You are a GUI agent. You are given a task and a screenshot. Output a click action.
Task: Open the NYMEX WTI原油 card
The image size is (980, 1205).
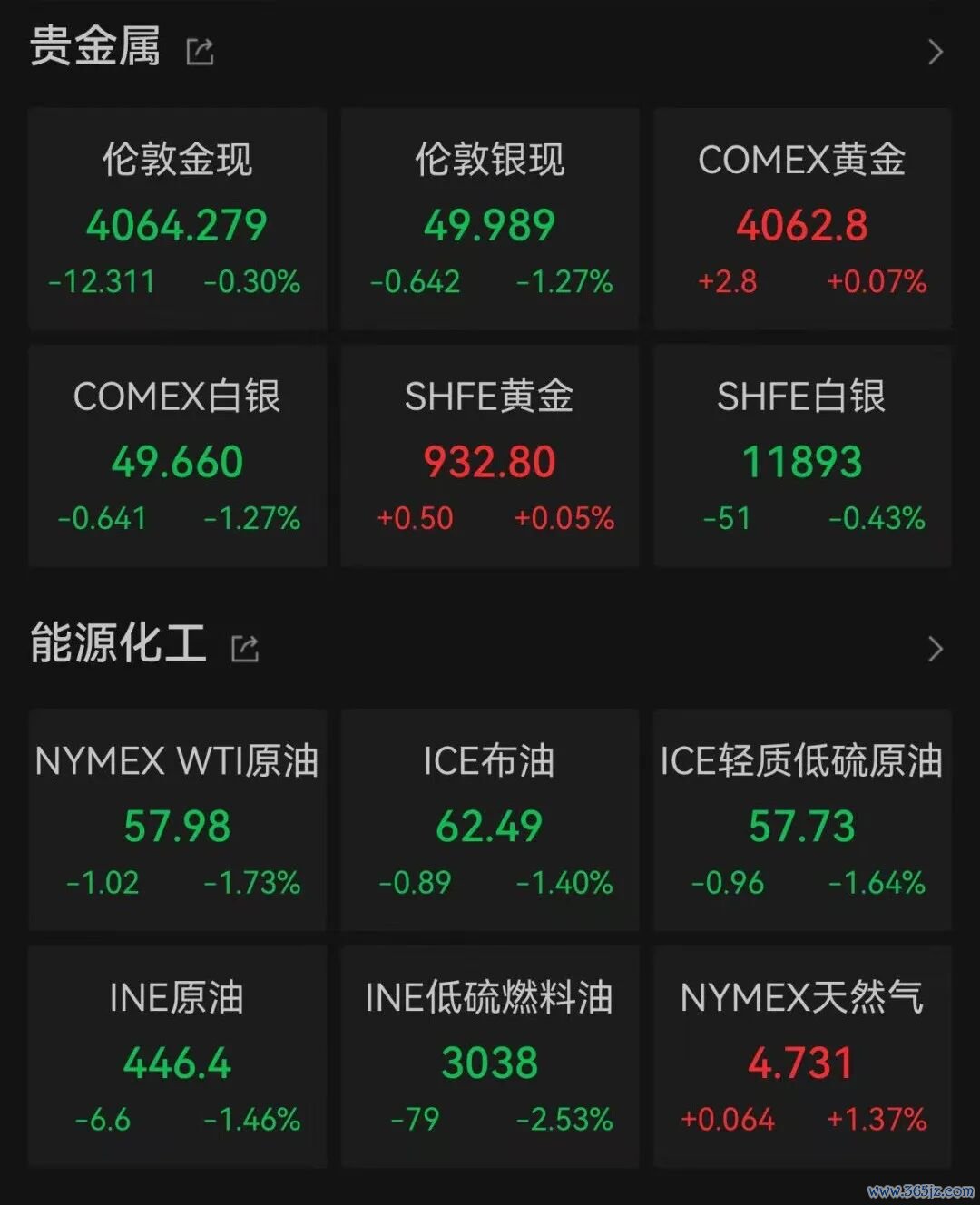tap(177, 820)
